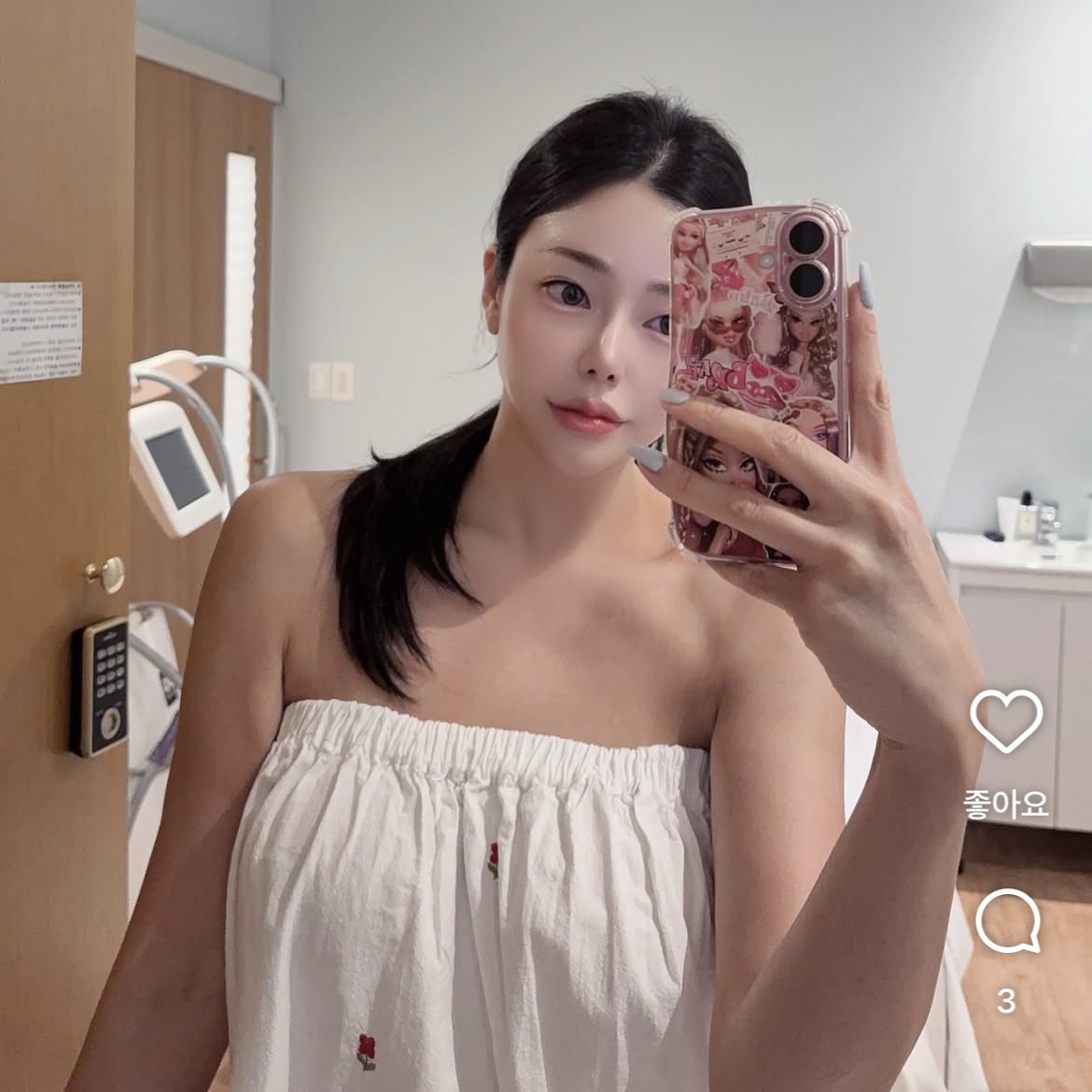Screen dimensions: 1092x1092
Task: Like this post with the heart icon
Action: tap(1006, 721)
